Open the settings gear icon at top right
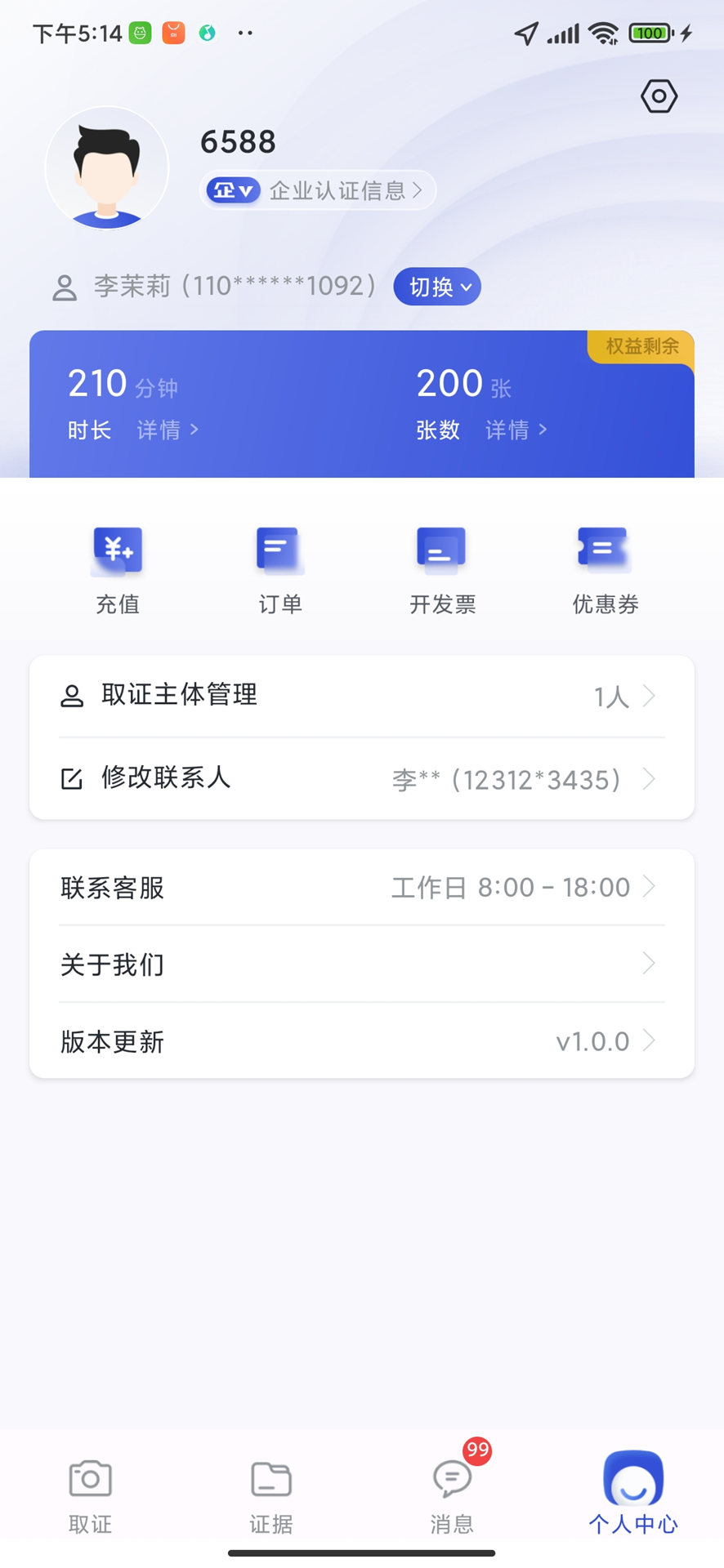Viewport: 724px width, 1568px height. 659,96
